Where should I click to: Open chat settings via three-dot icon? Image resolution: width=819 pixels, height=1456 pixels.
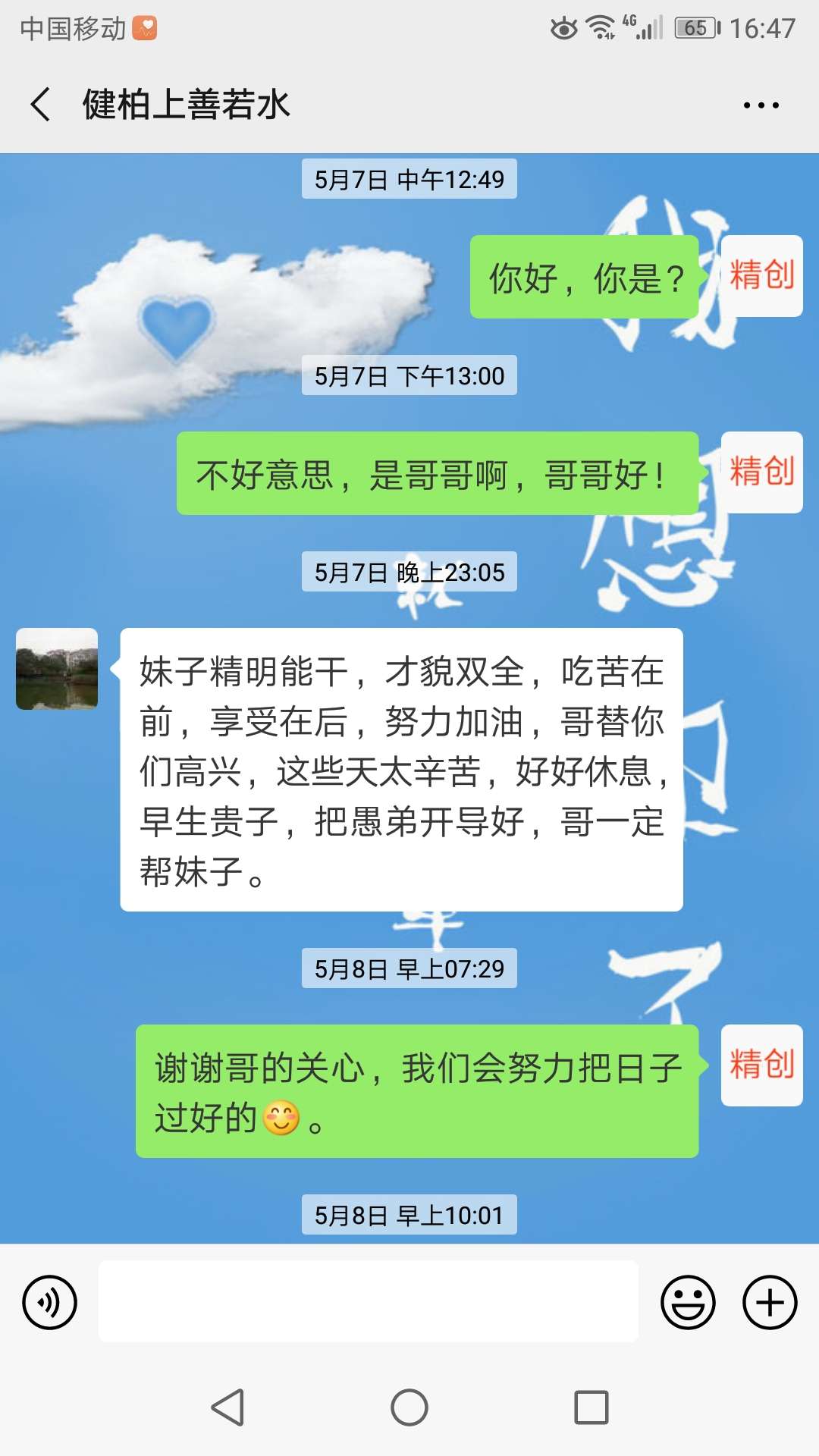pos(762,105)
